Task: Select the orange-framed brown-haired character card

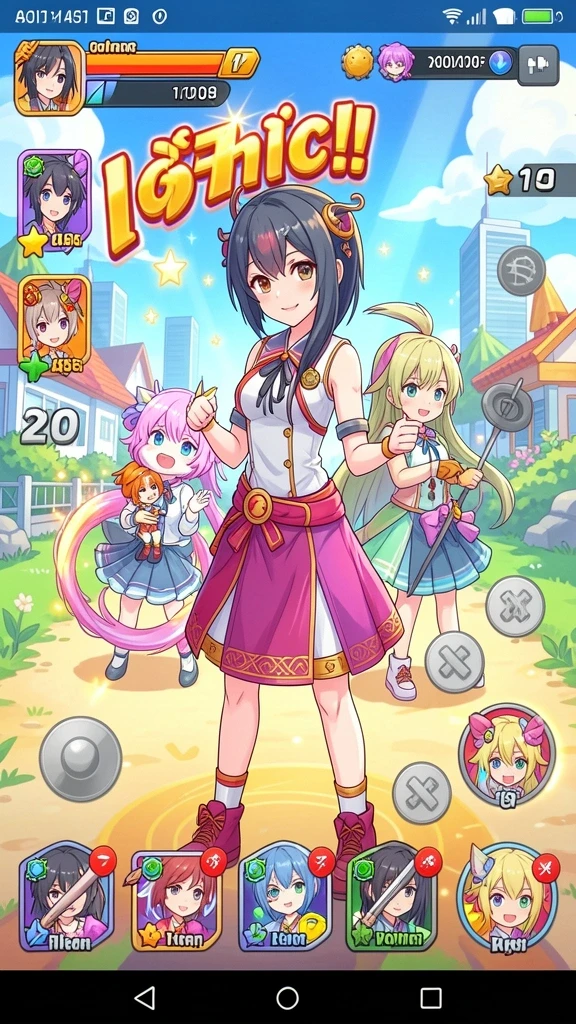Action: click(x=54, y=325)
